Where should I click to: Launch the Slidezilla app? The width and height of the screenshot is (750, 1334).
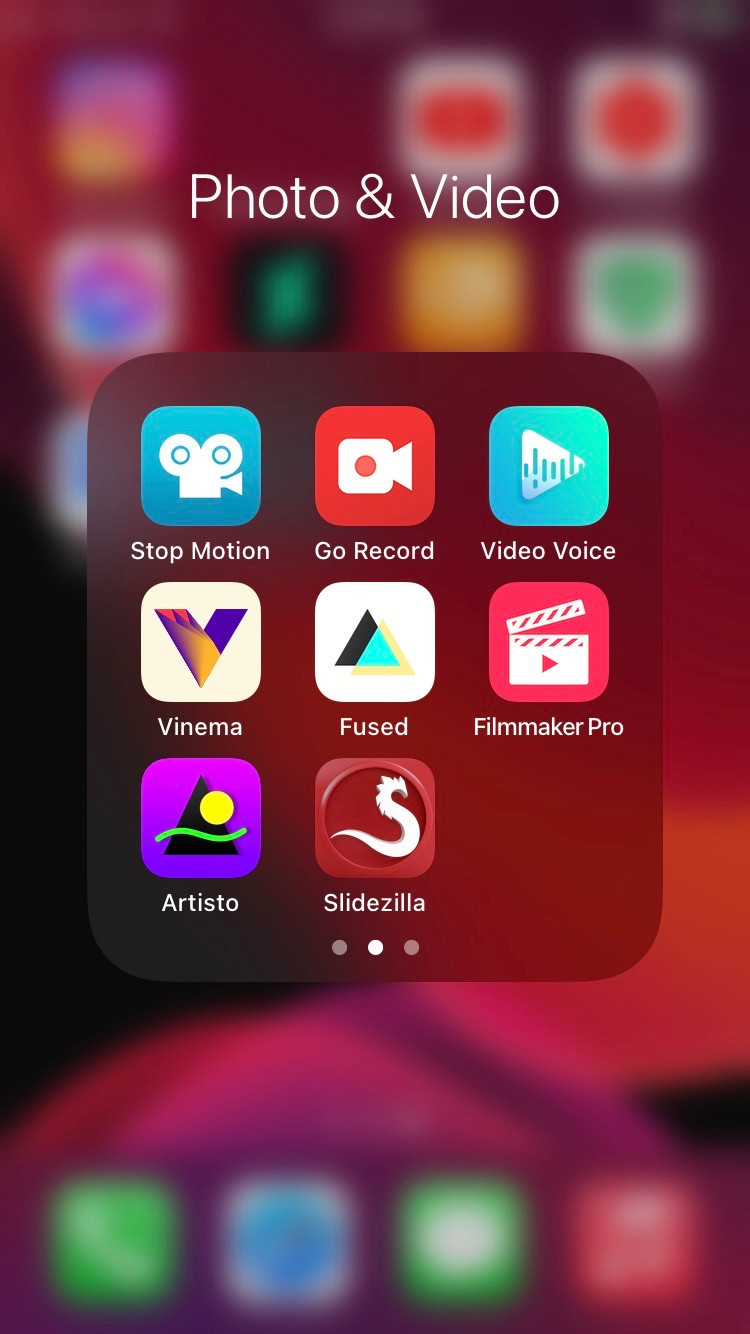pyautogui.click(x=374, y=818)
